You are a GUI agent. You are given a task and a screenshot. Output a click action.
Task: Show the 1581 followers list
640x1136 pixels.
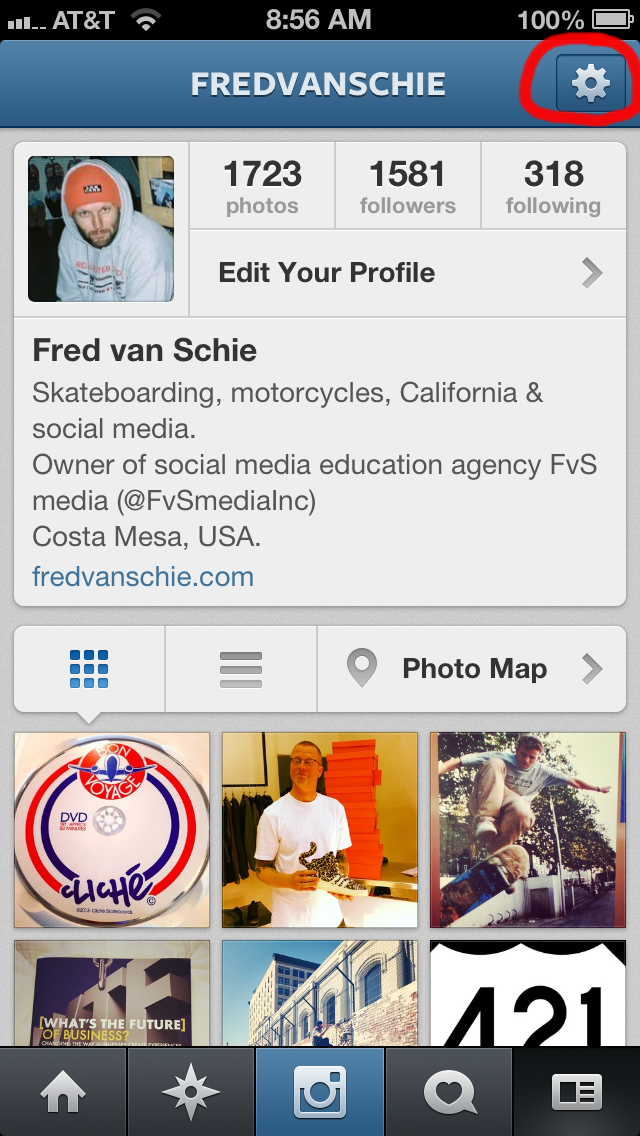[x=407, y=187]
